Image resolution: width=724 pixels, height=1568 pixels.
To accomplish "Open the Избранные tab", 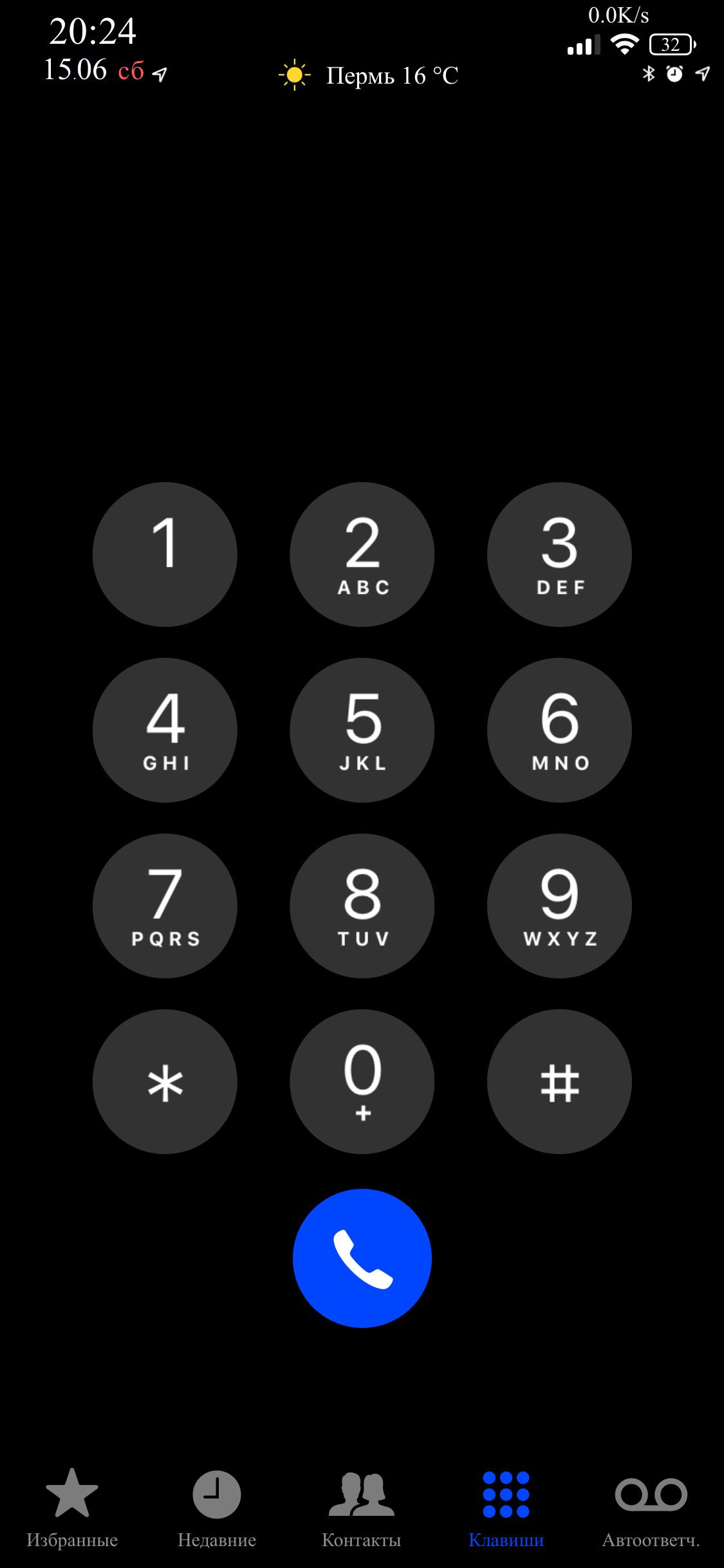I will (x=72, y=1507).
